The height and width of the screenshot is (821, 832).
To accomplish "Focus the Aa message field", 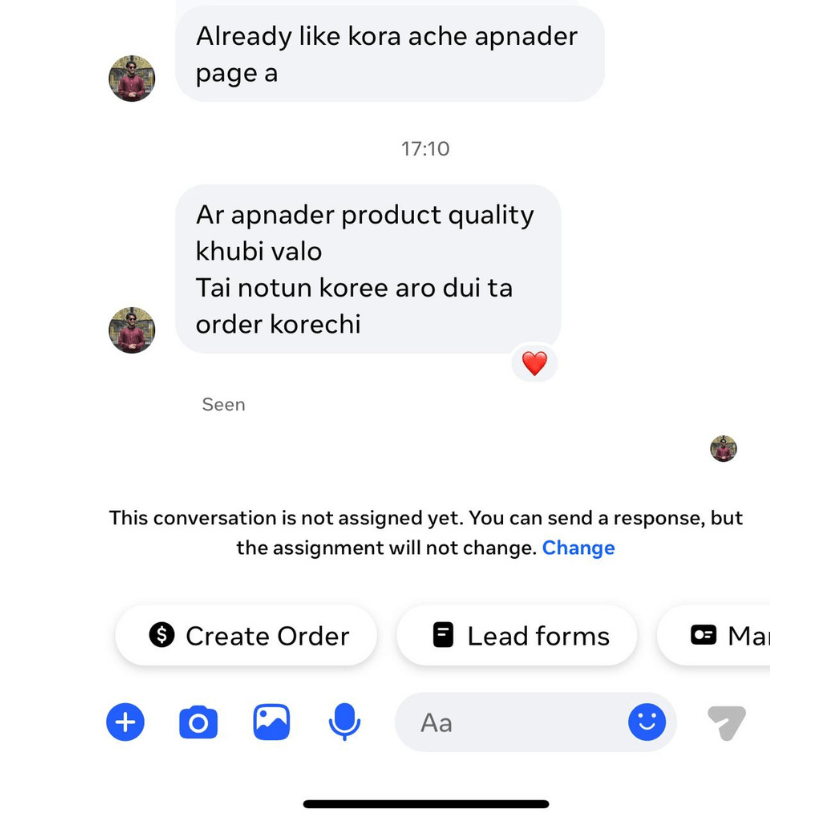I will click(510, 722).
